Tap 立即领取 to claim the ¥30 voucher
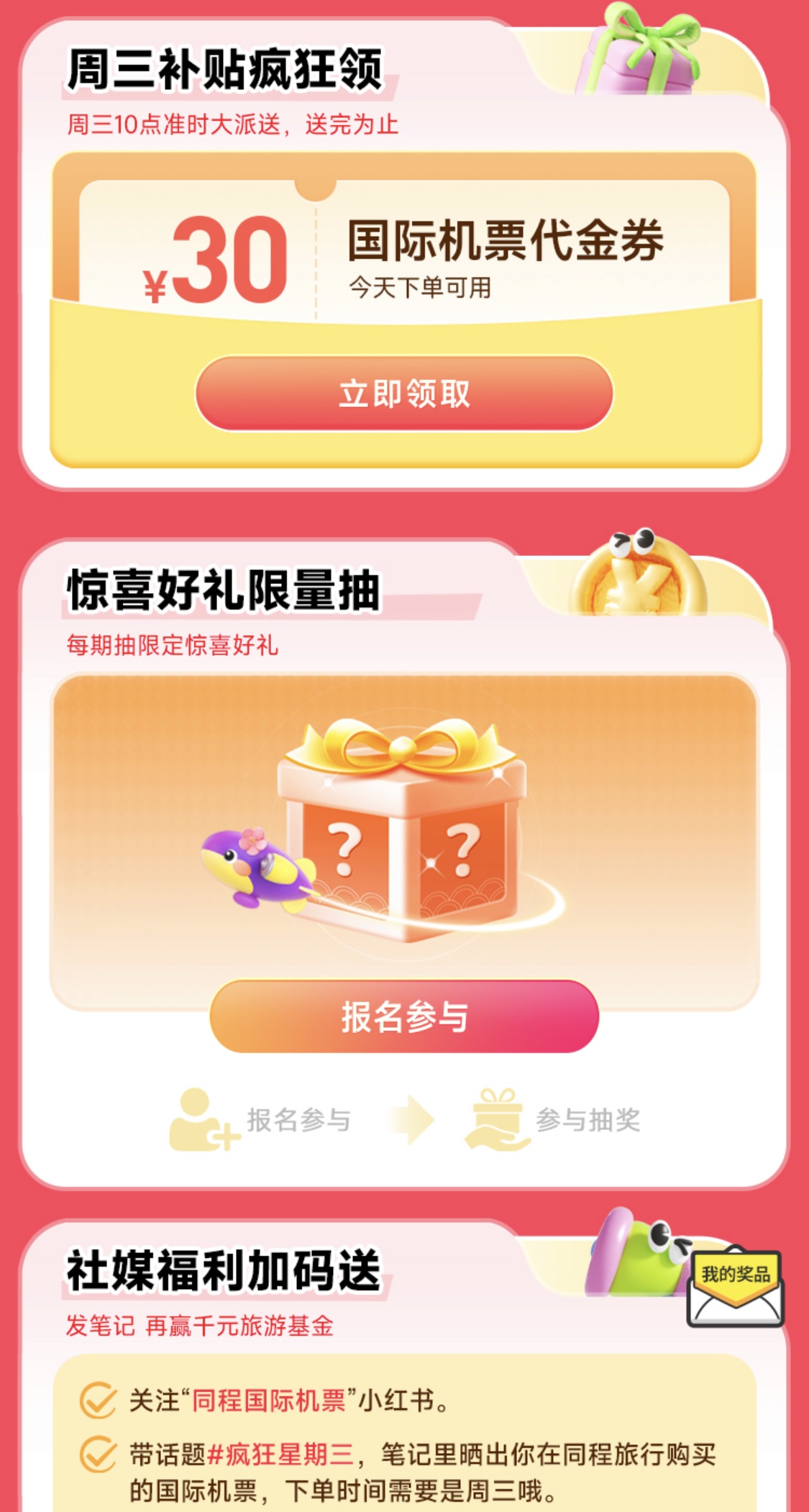Image resolution: width=809 pixels, height=1512 pixels. (x=404, y=393)
